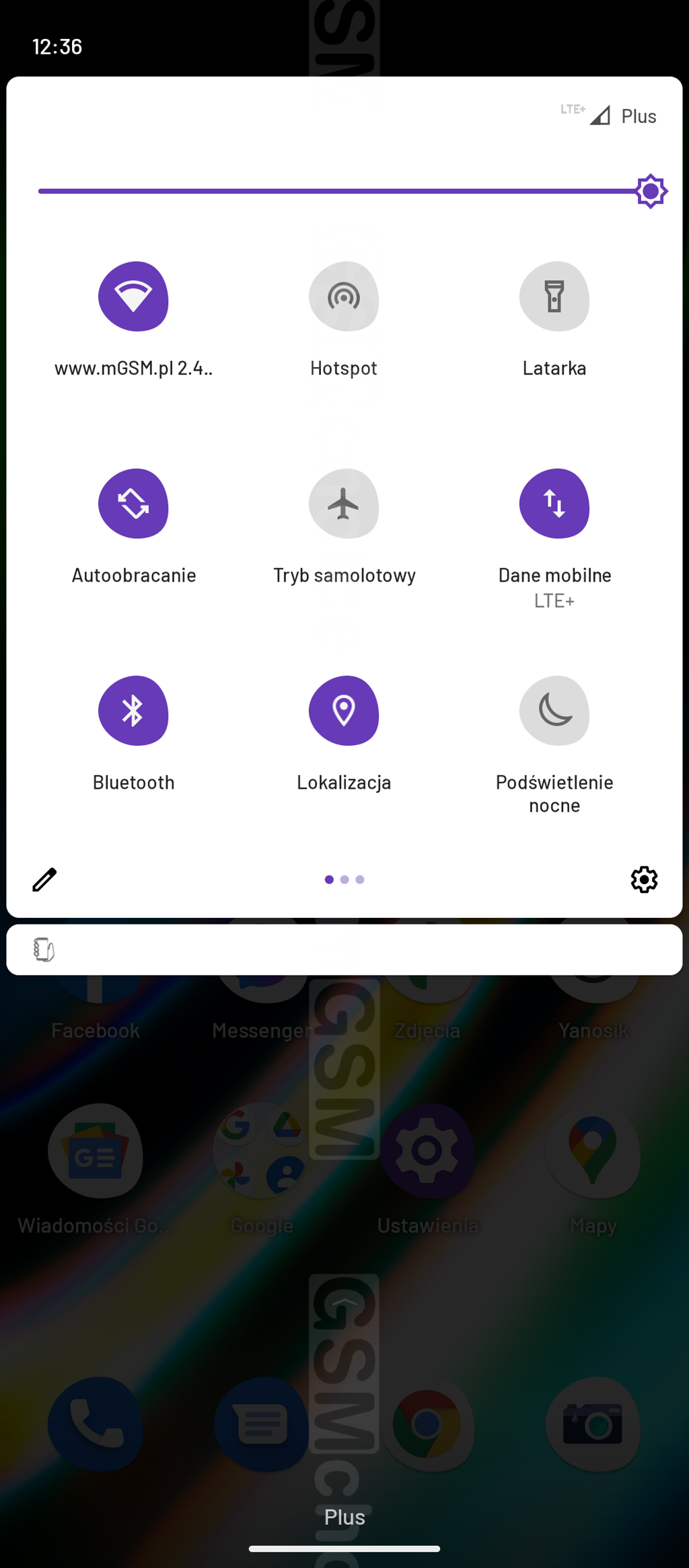689x1568 pixels.
Task: Disable Lokalizacja location tile
Action: point(344,711)
